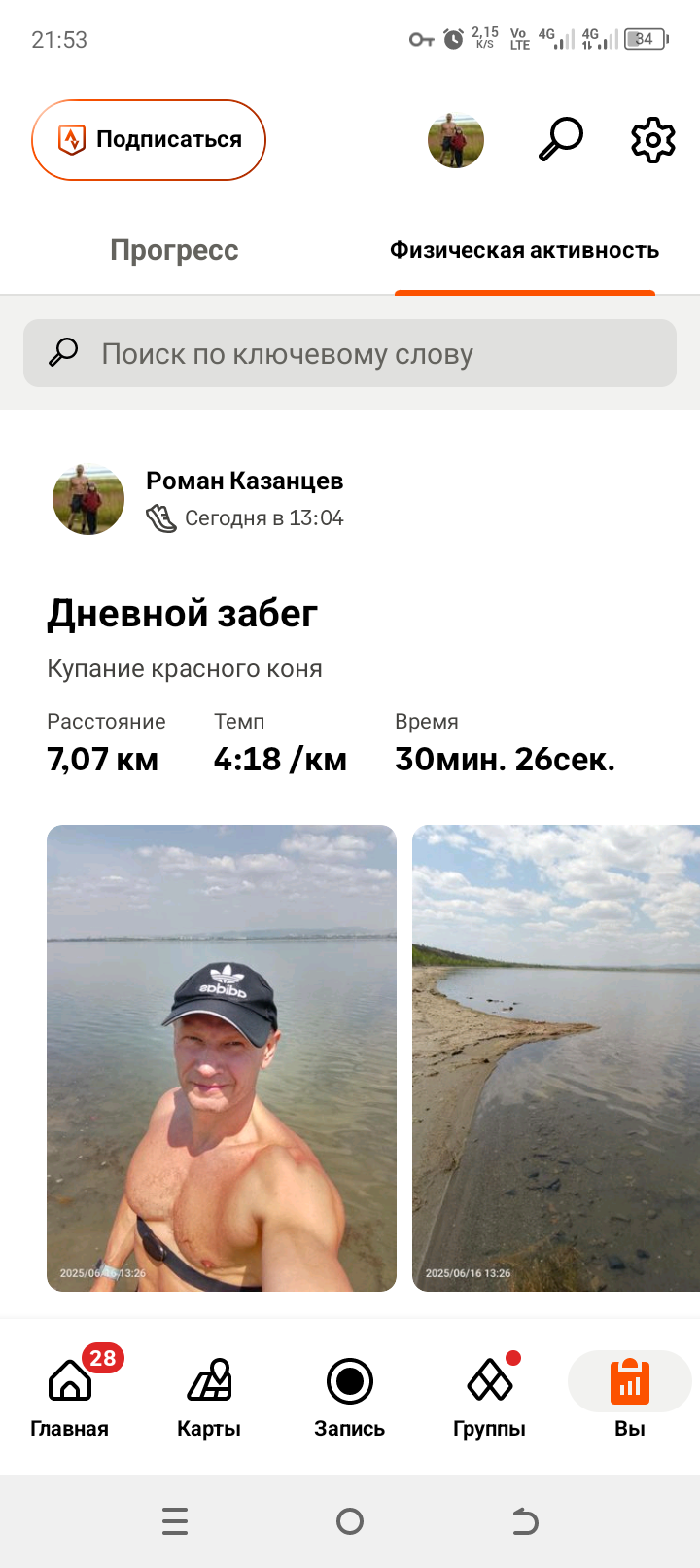Open Роман Казанцев's profile from the post
This screenshot has height=1568, width=700.
click(244, 481)
